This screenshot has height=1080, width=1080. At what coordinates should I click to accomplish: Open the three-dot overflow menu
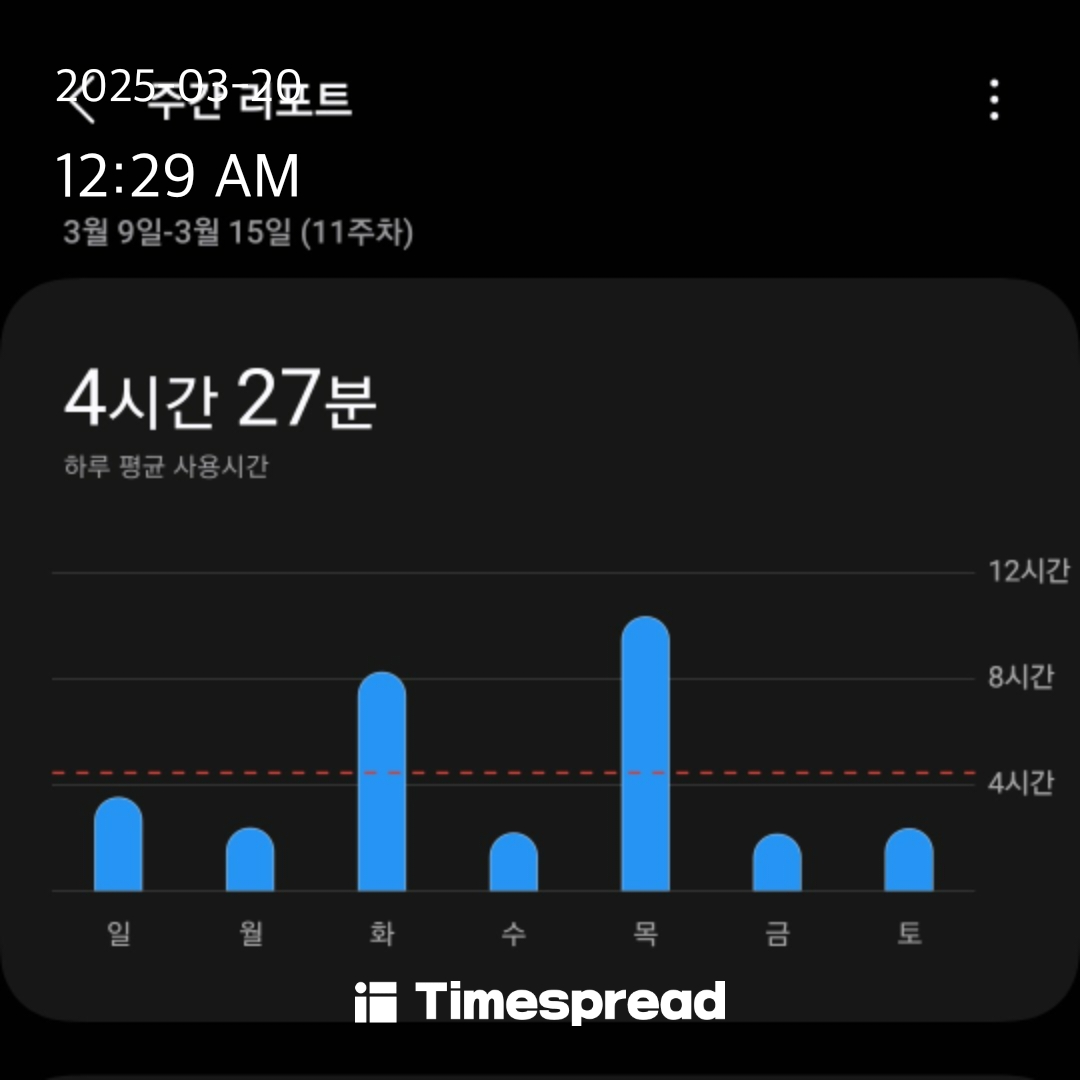(993, 100)
